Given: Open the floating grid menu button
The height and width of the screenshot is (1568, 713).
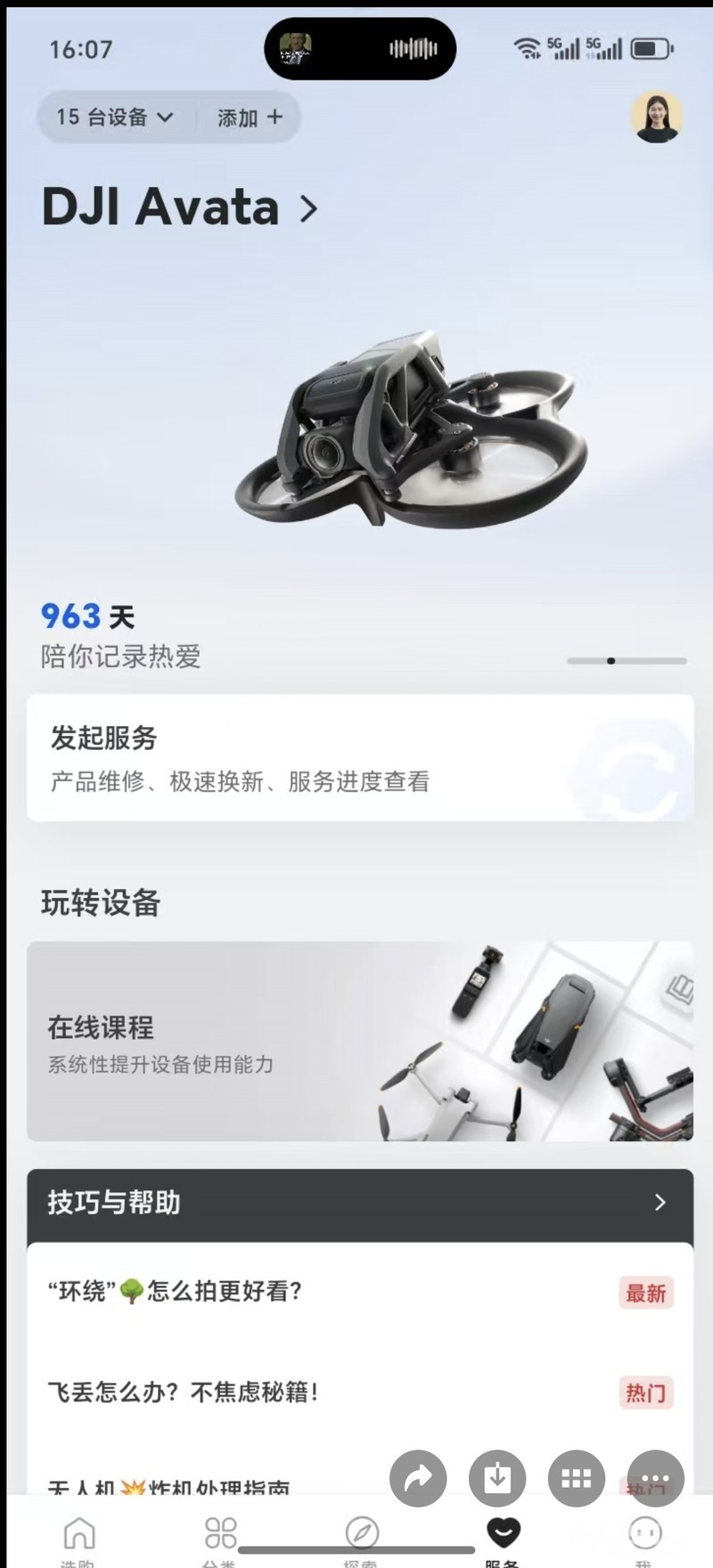Looking at the screenshot, I should click(x=576, y=1479).
